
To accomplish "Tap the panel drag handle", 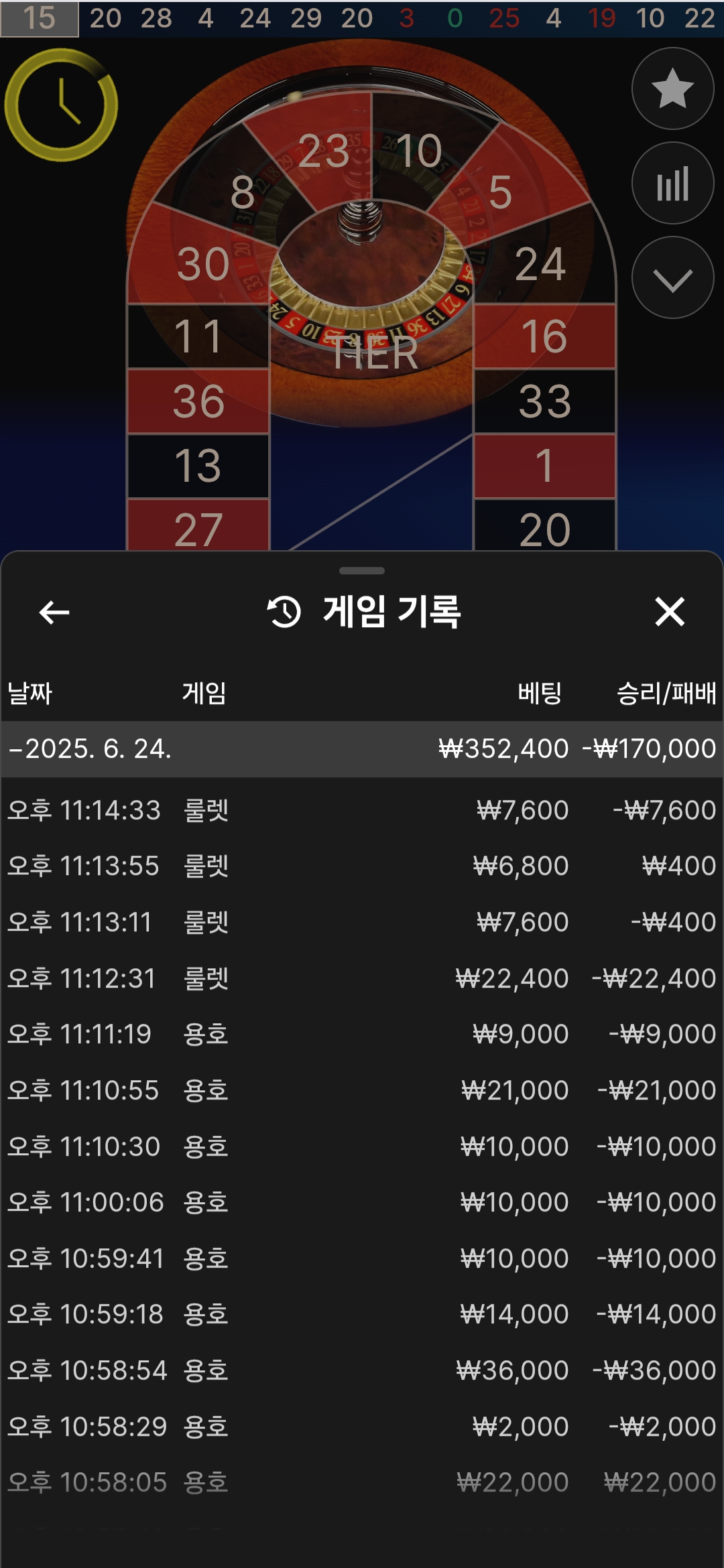I will tap(362, 571).
